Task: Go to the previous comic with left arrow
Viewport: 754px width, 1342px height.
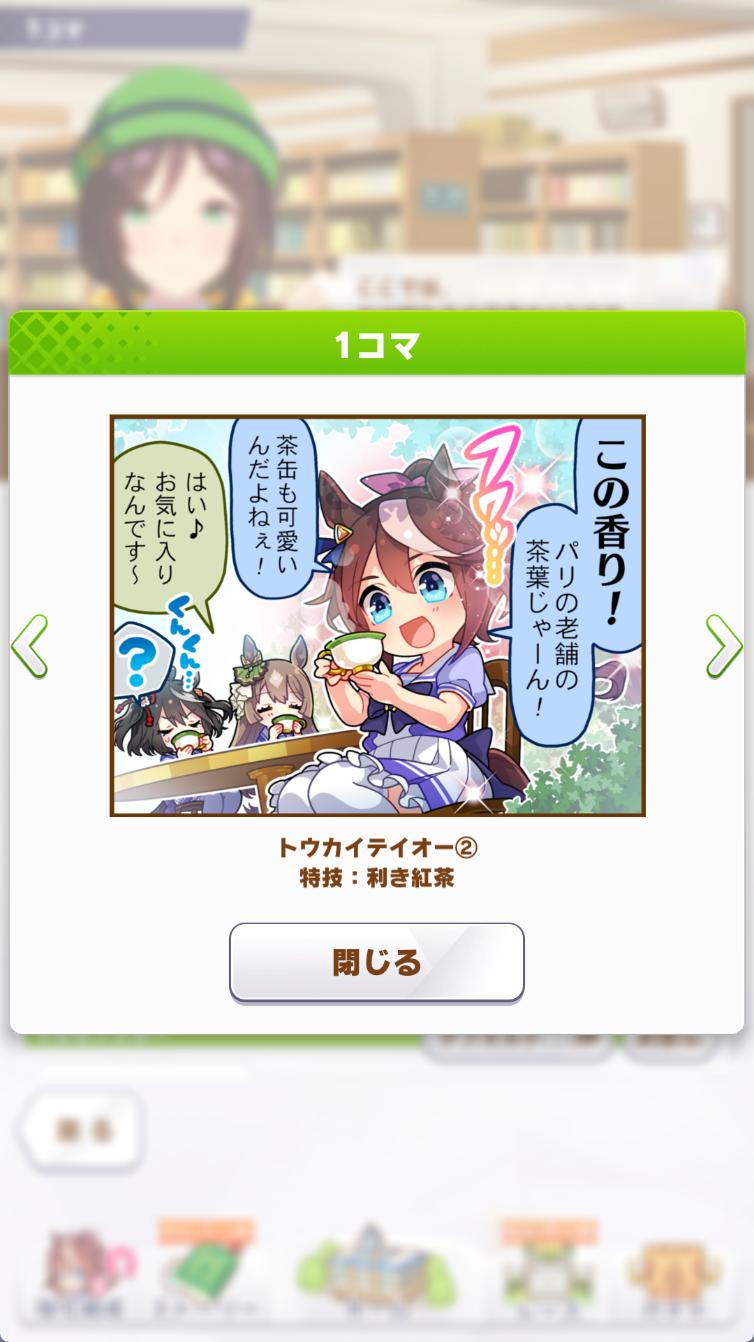Action: 30,647
